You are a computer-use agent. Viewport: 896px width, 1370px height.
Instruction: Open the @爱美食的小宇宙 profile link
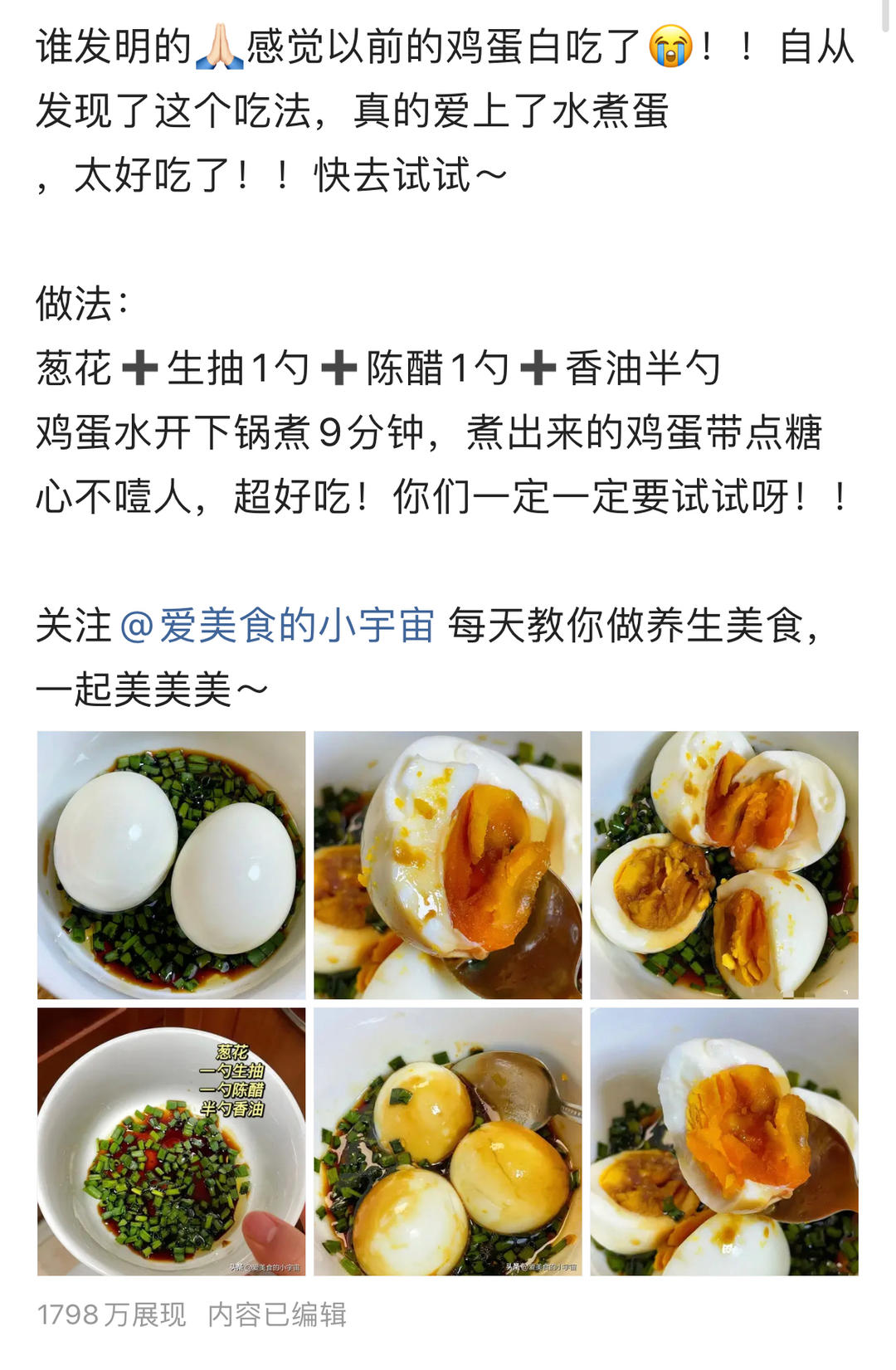tap(277, 626)
